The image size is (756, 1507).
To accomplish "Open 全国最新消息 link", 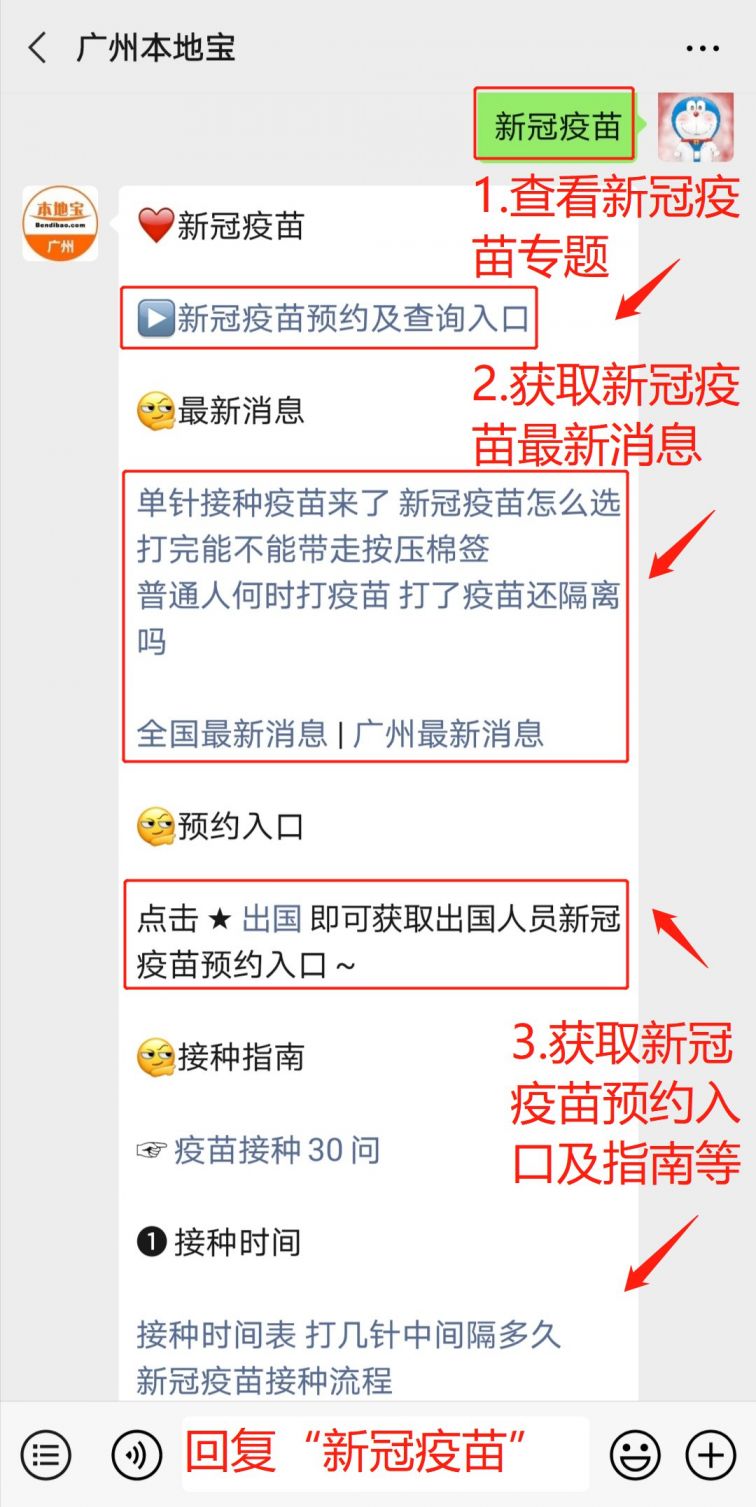I will pos(232,733).
